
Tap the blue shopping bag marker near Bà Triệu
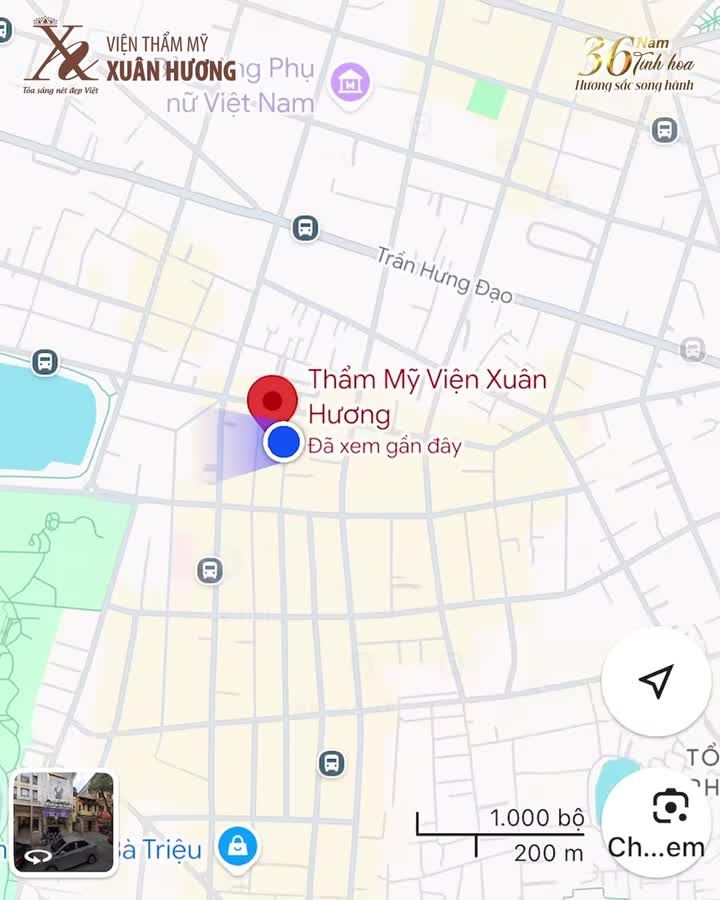tap(236, 845)
